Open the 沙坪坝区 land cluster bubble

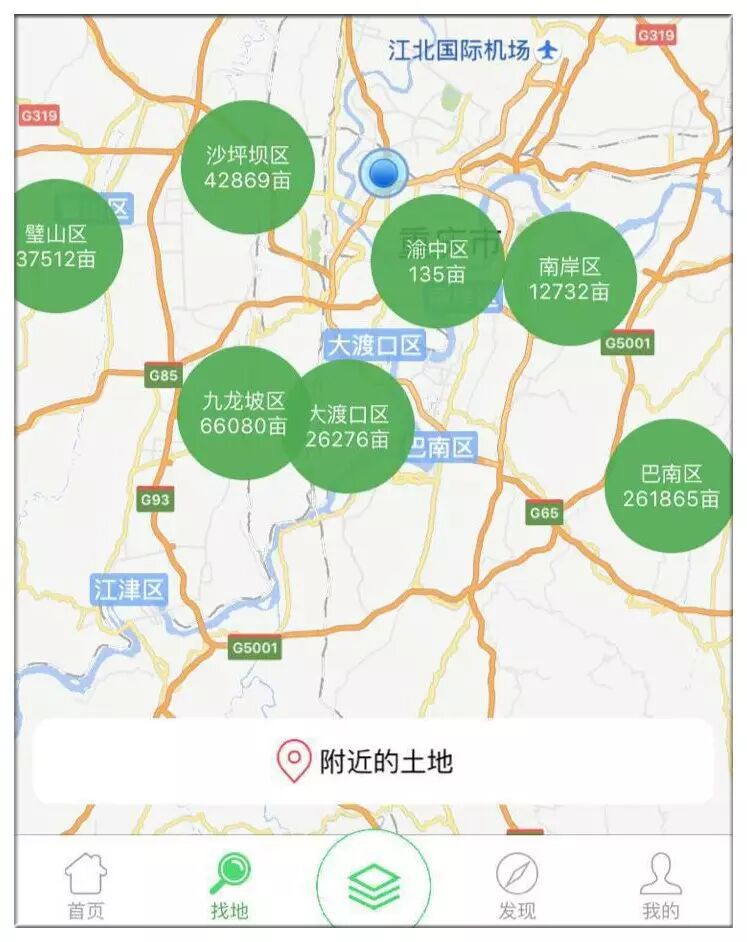coord(247,167)
